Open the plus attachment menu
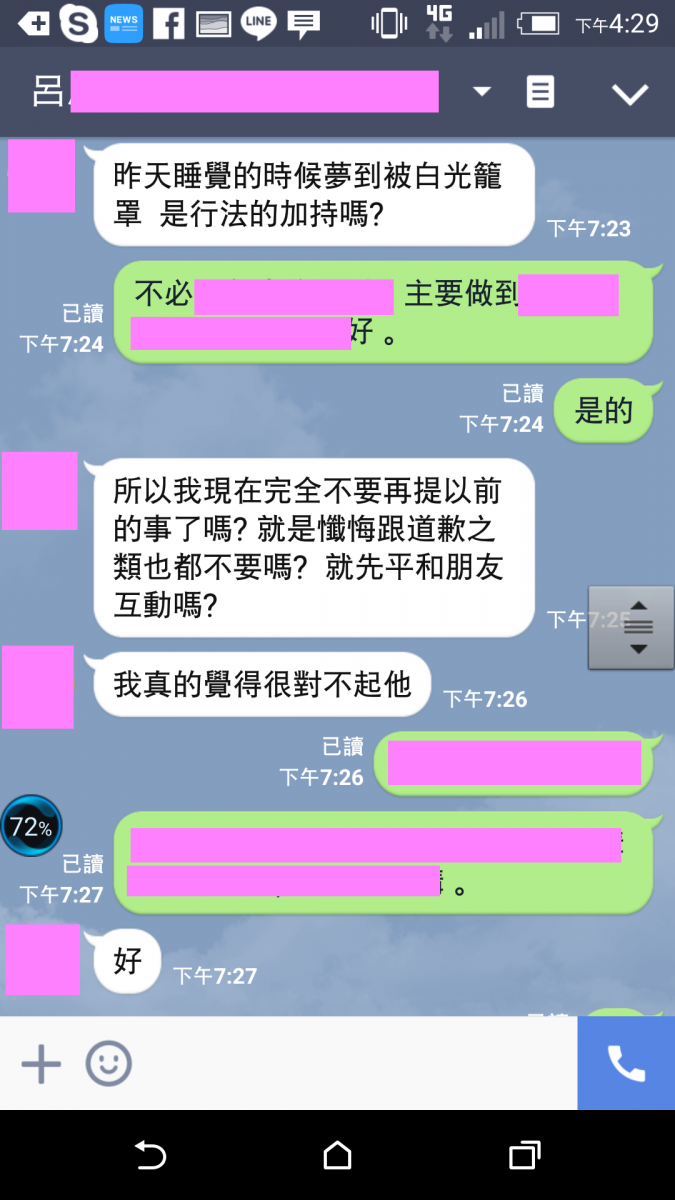The image size is (675, 1200). point(41,1064)
